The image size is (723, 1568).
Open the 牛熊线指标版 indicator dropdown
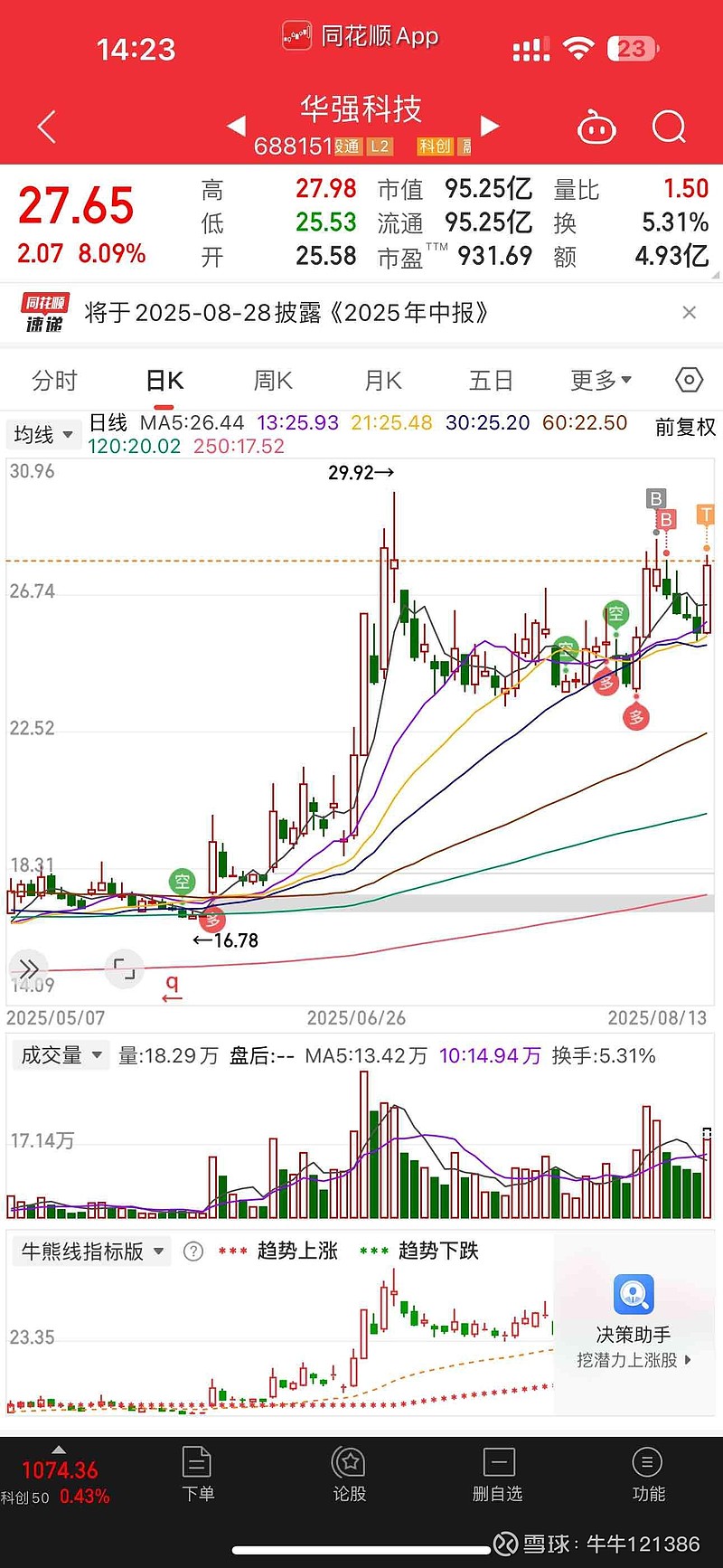92,1252
